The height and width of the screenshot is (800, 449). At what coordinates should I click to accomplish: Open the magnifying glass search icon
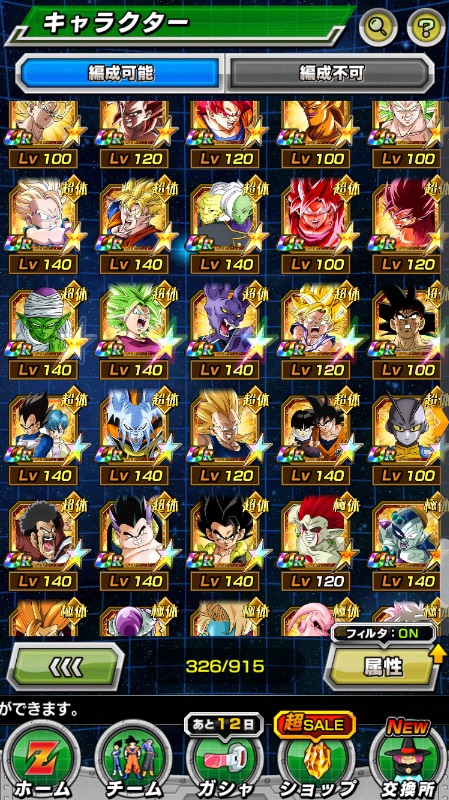click(378, 26)
